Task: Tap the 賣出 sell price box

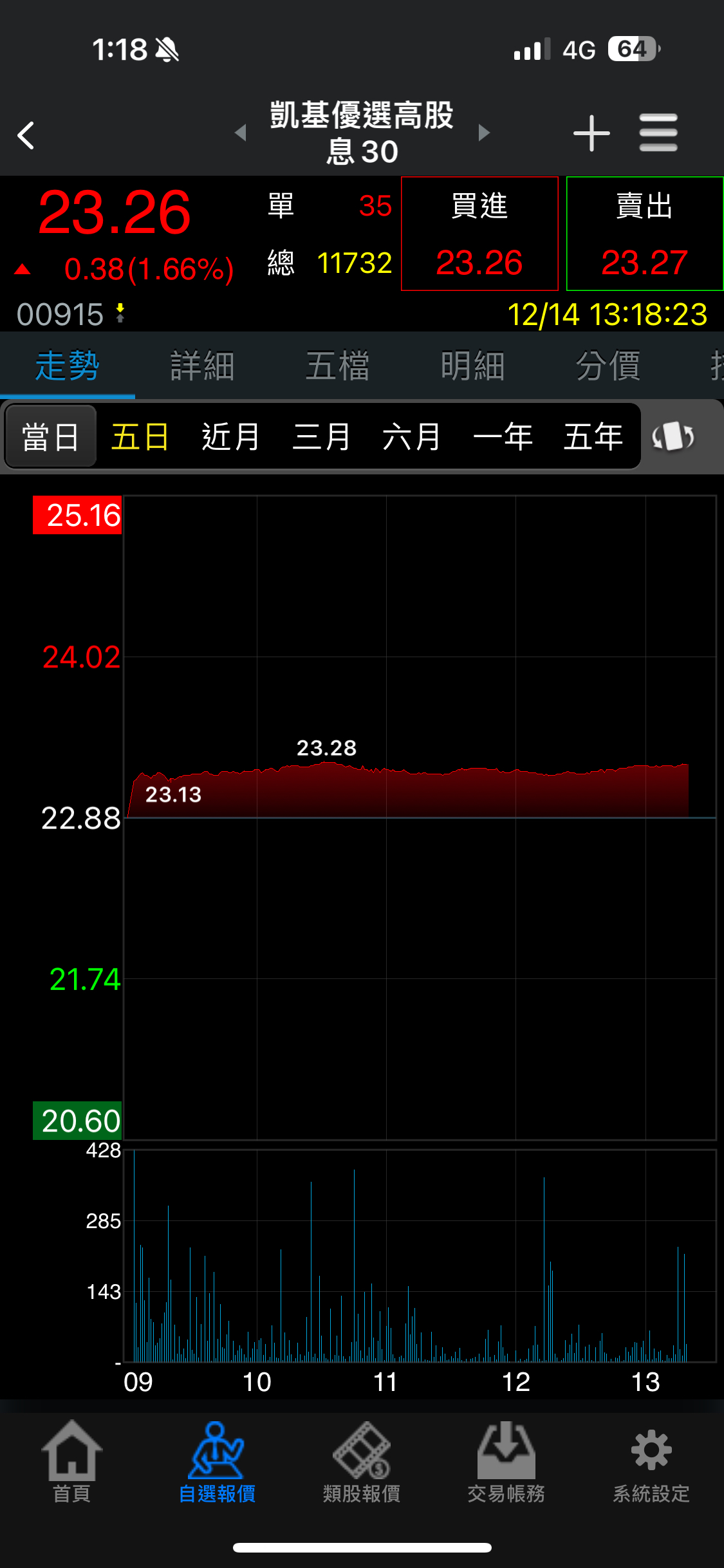Action: click(x=644, y=234)
